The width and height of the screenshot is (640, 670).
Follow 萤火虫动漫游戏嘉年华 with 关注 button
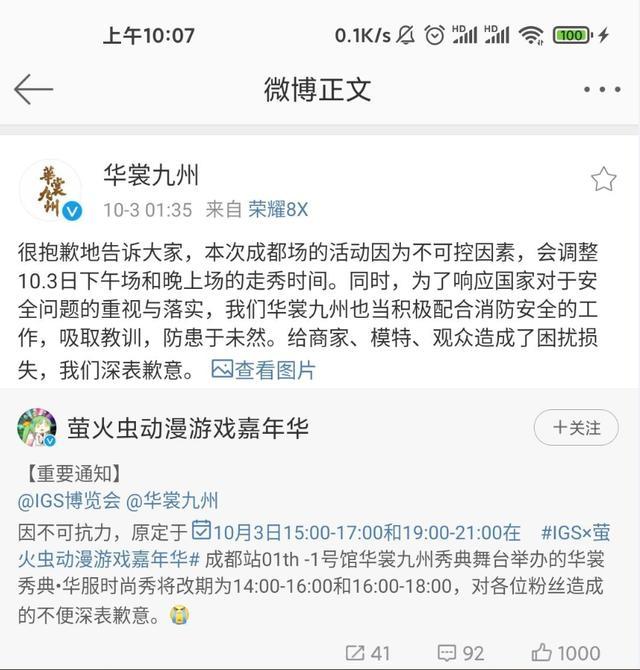(576, 428)
